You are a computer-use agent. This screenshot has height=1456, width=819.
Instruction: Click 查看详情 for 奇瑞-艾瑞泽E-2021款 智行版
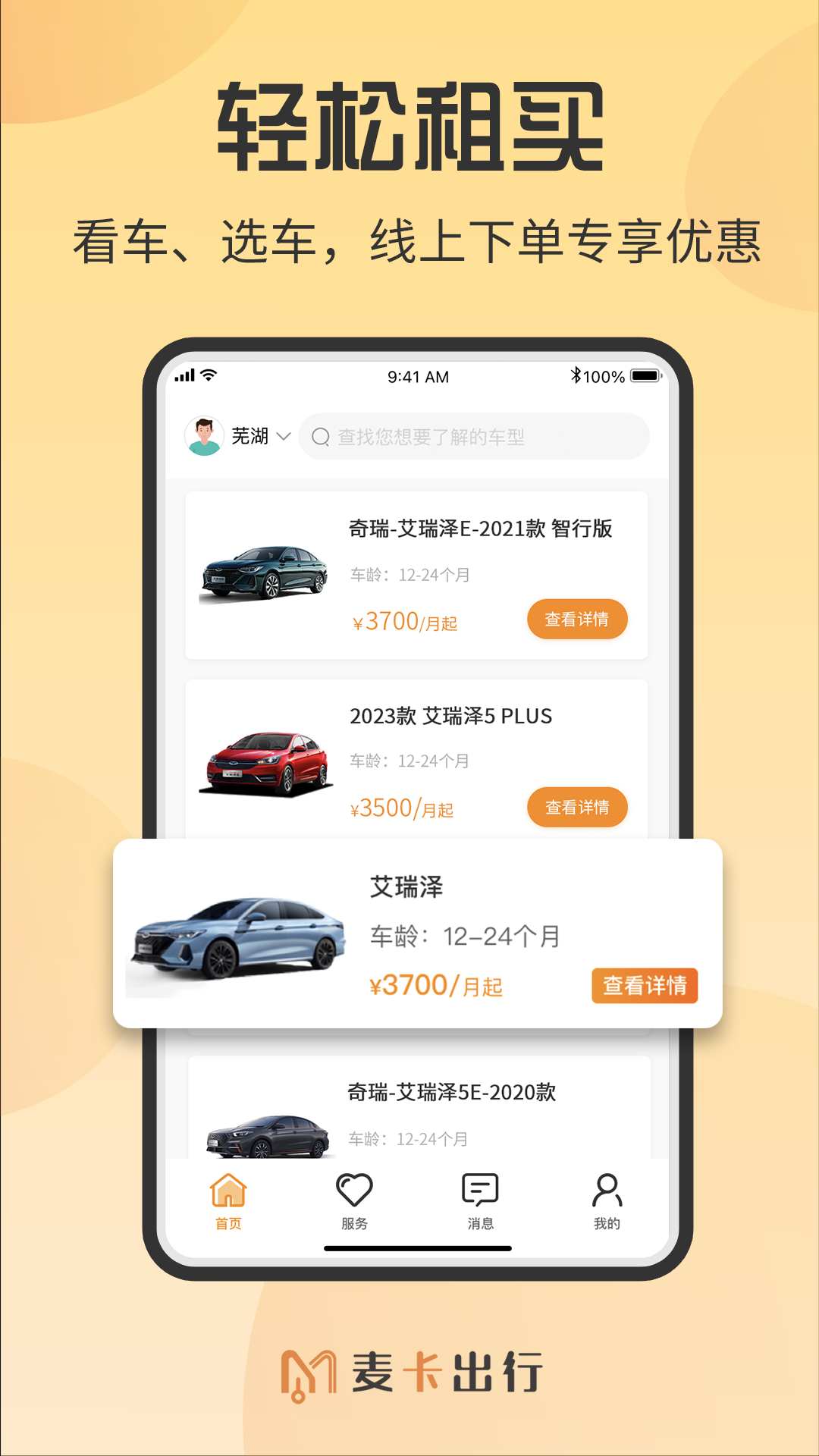(577, 619)
